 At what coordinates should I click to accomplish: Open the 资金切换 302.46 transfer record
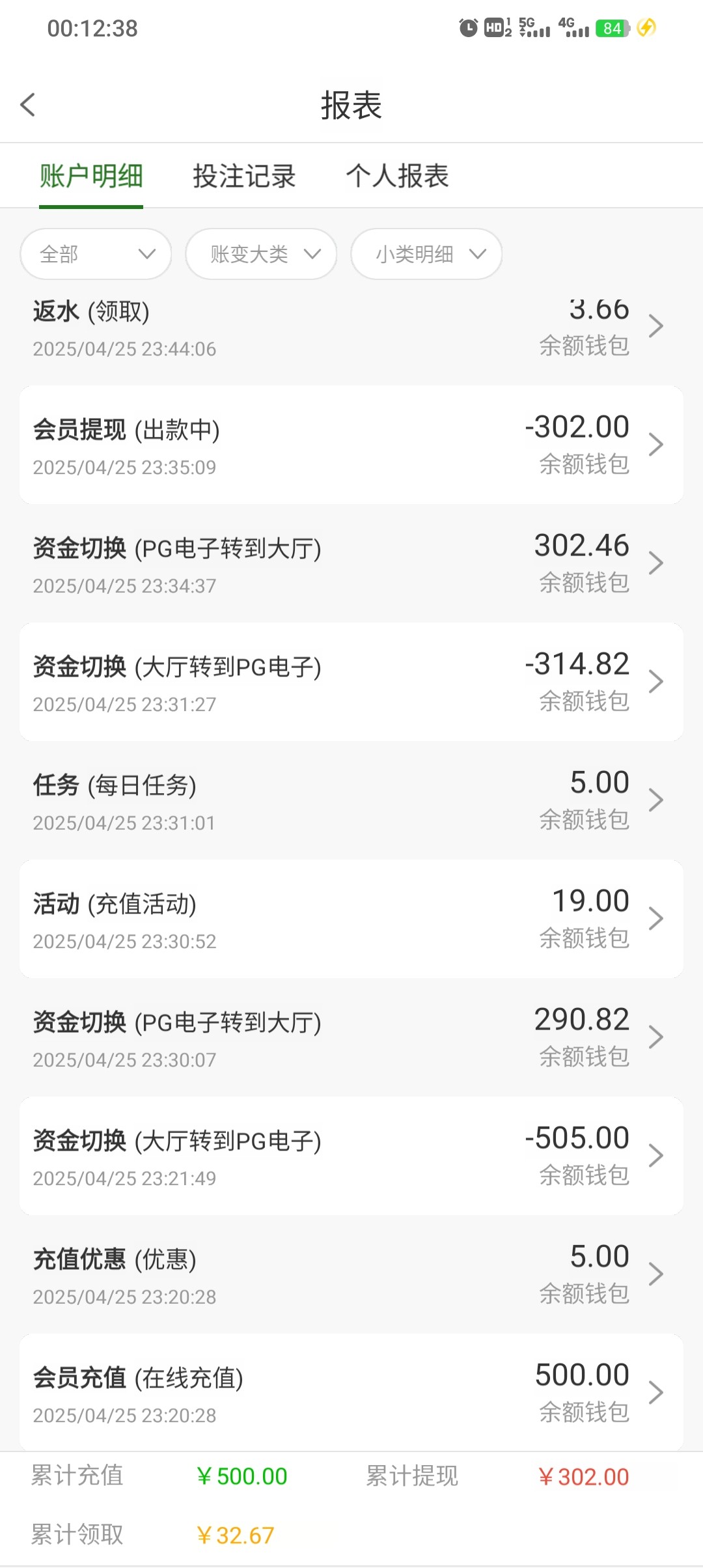click(351, 563)
